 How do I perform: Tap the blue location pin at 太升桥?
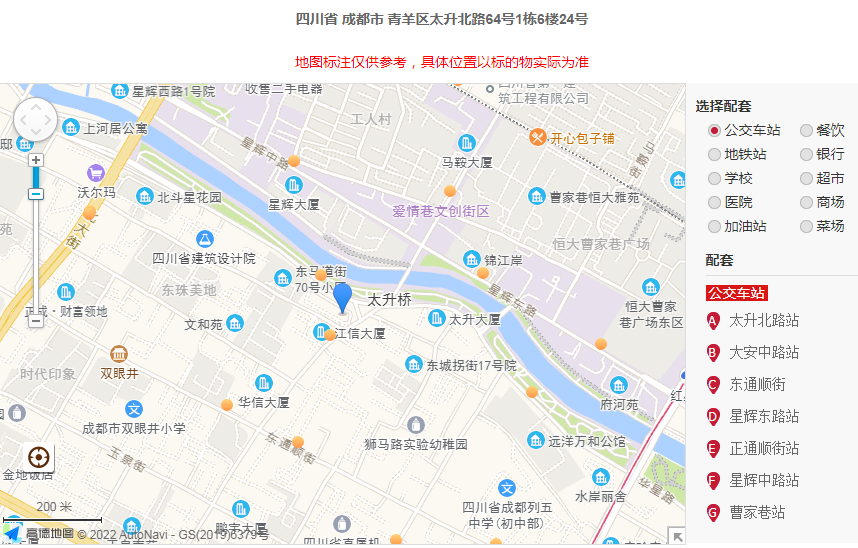(x=342, y=297)
